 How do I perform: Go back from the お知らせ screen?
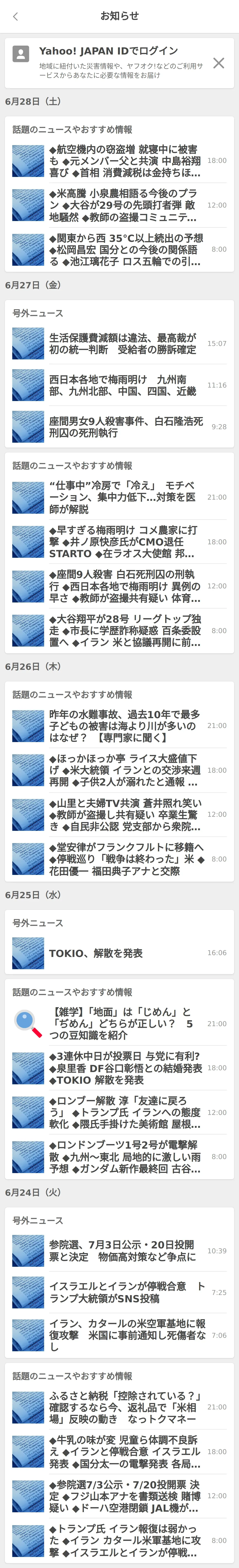pos(15,17)
